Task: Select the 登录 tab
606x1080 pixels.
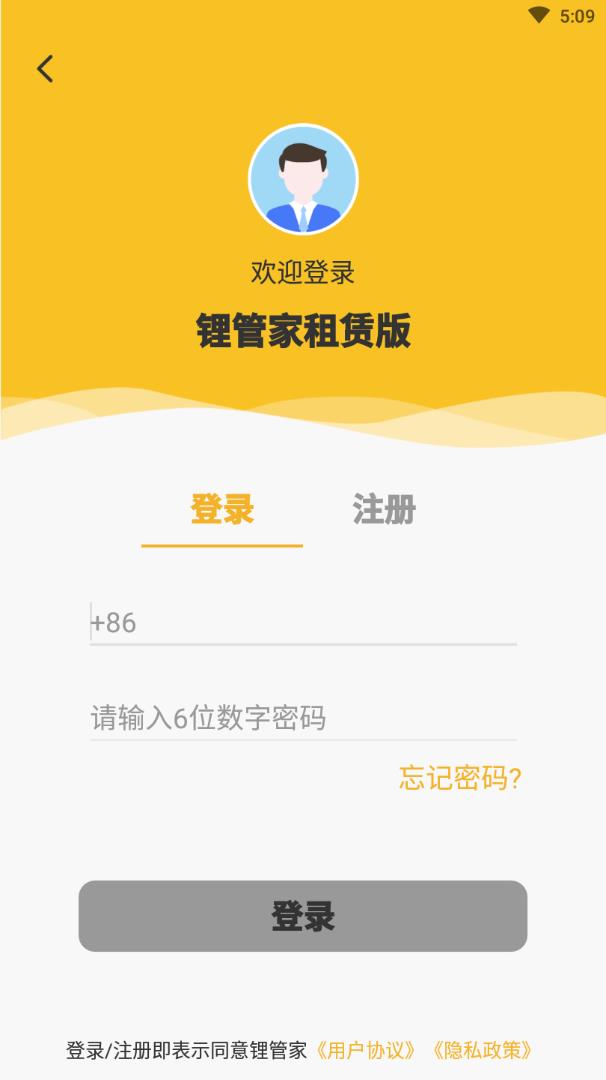Action: click(222, 510)
